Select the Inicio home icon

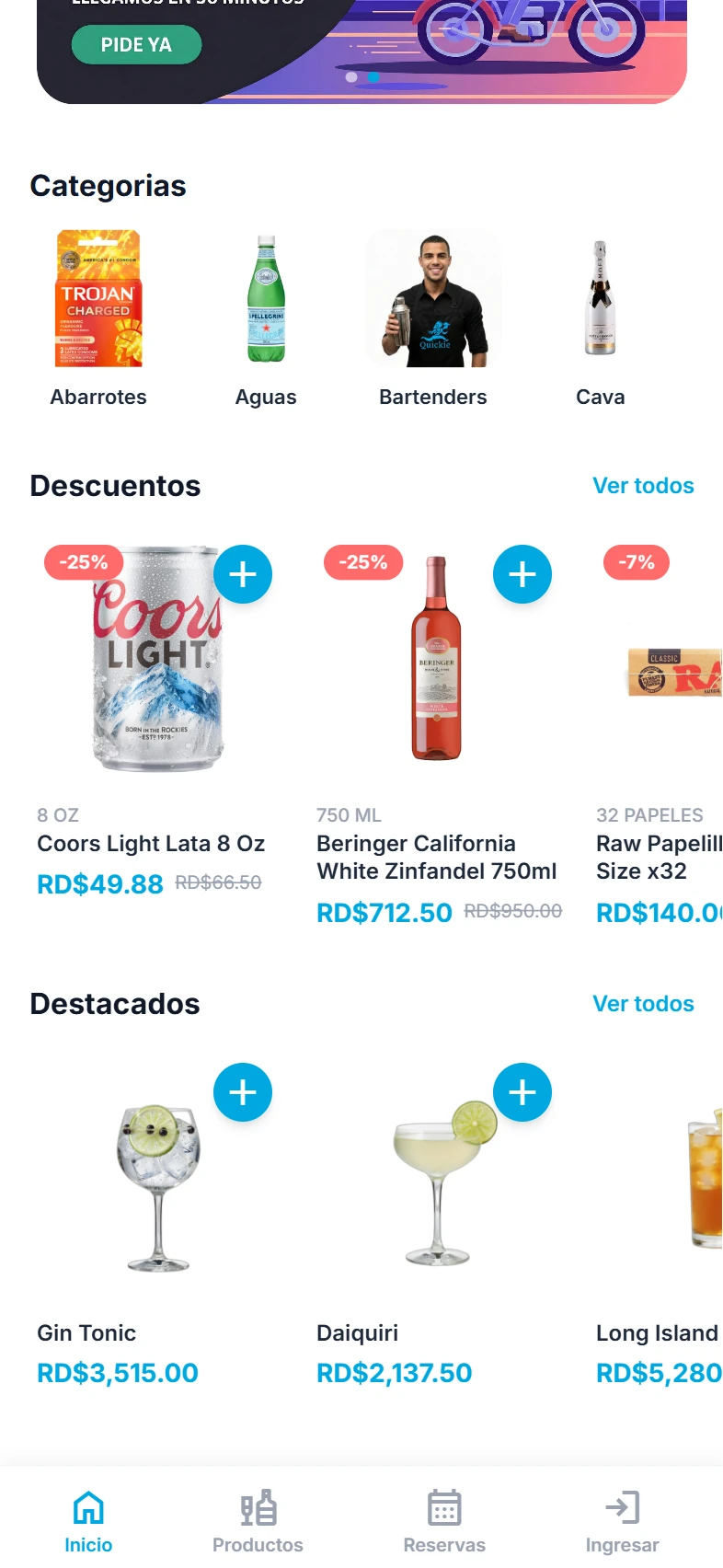[88, 1506]
